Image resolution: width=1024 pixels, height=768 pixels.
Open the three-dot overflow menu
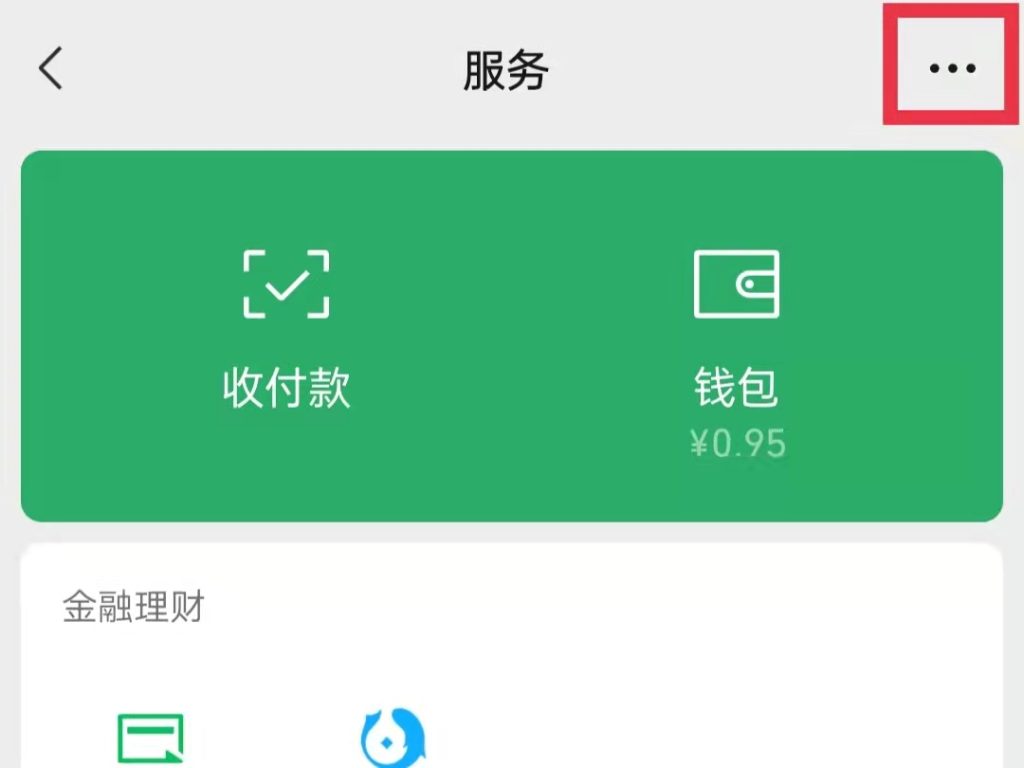[951, 68]
